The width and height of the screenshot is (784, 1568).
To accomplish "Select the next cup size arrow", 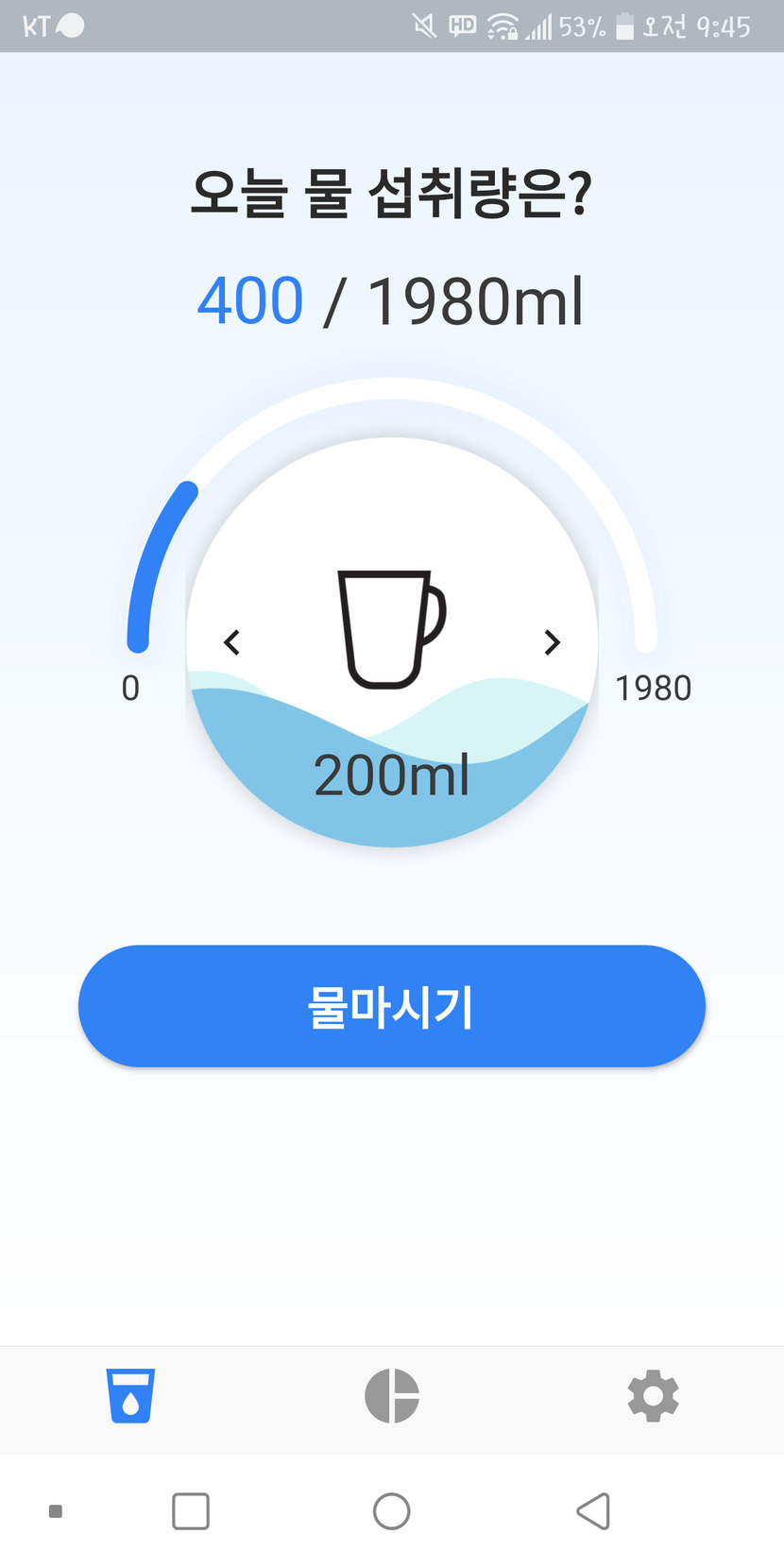I will click(553, 642).
